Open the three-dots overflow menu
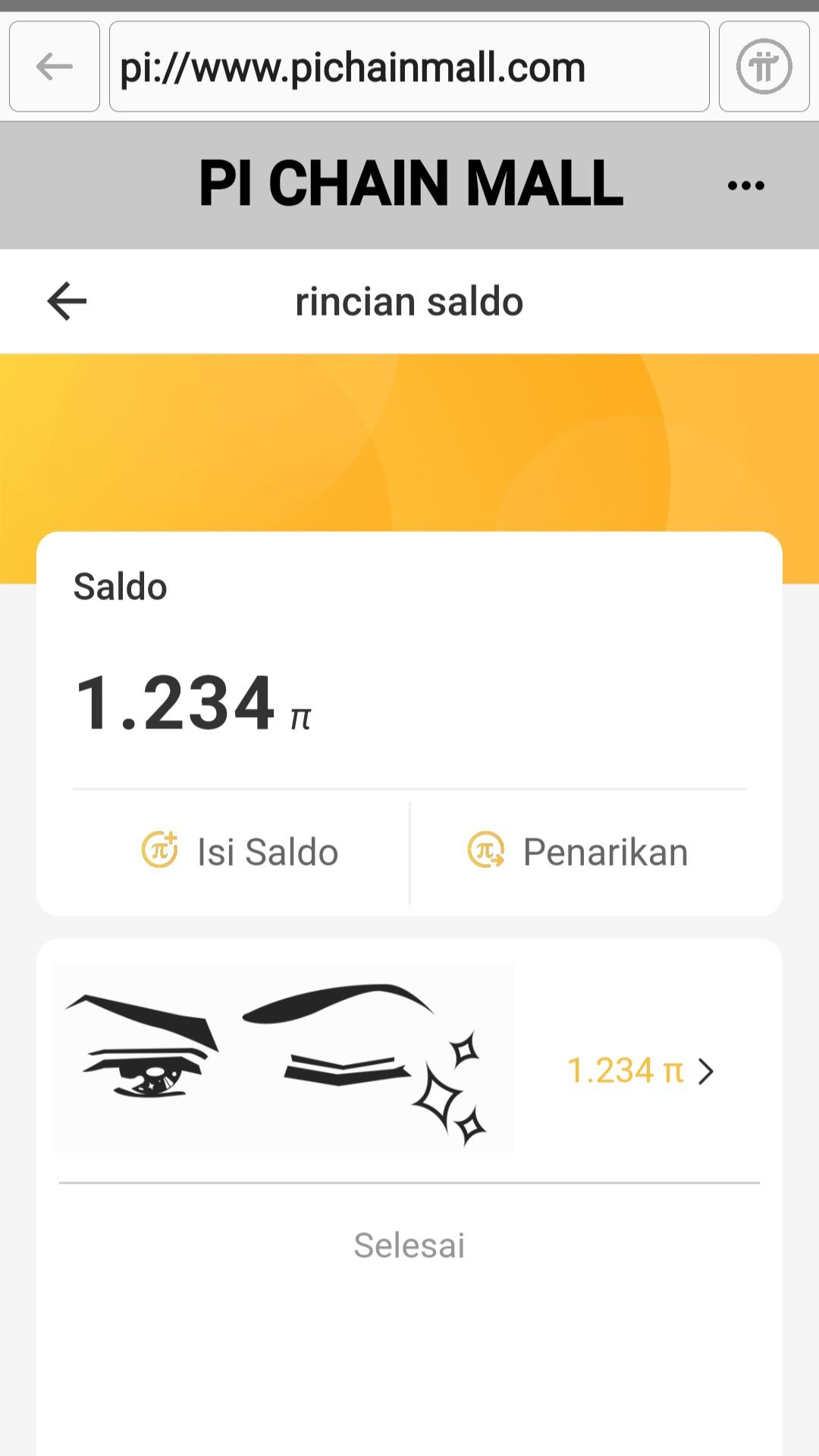819x1456 pixels. point(745,185)
